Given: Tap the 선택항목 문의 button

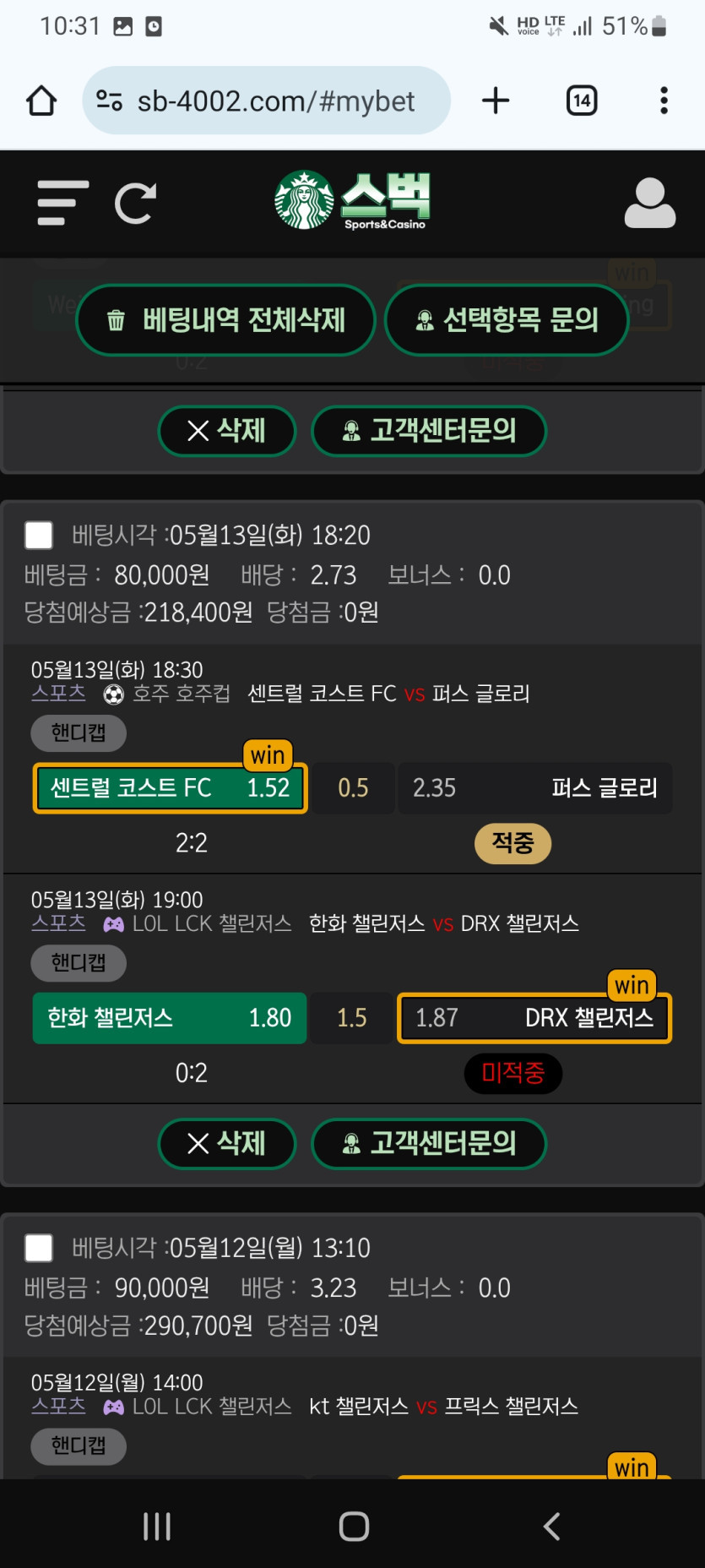Looking at the screenshot, I should pyautogui.click(x=507, y=320).
